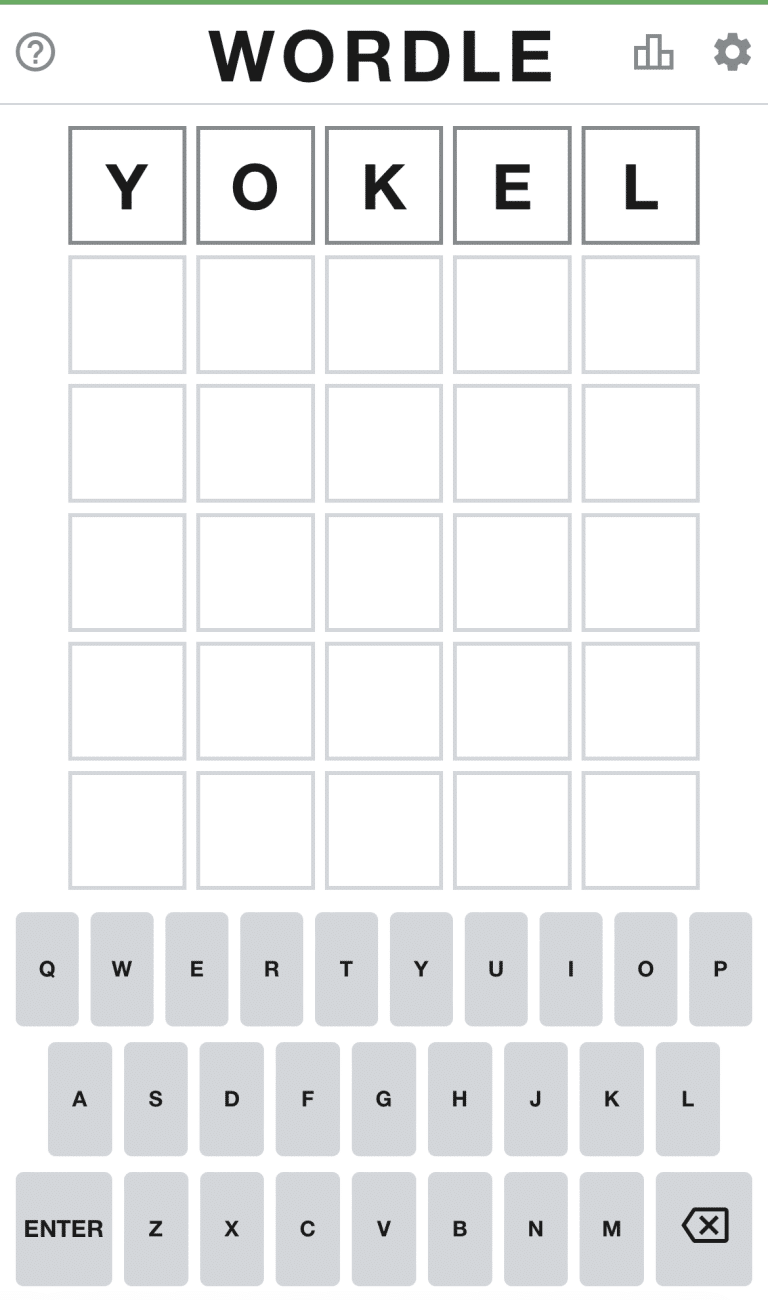
Task: Open the help question mark icon
Action: pos(36,52)
